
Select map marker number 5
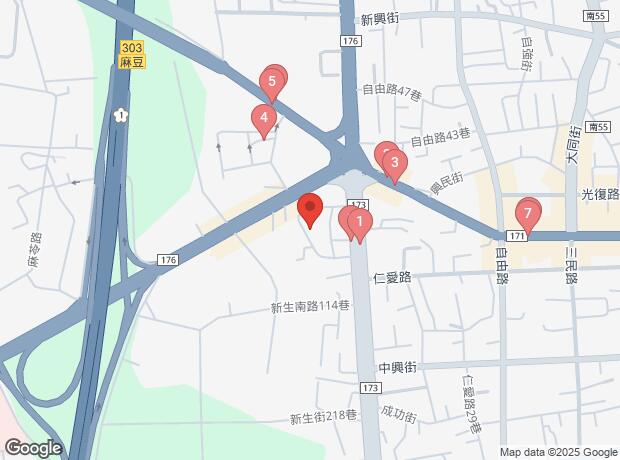(272, 83)
